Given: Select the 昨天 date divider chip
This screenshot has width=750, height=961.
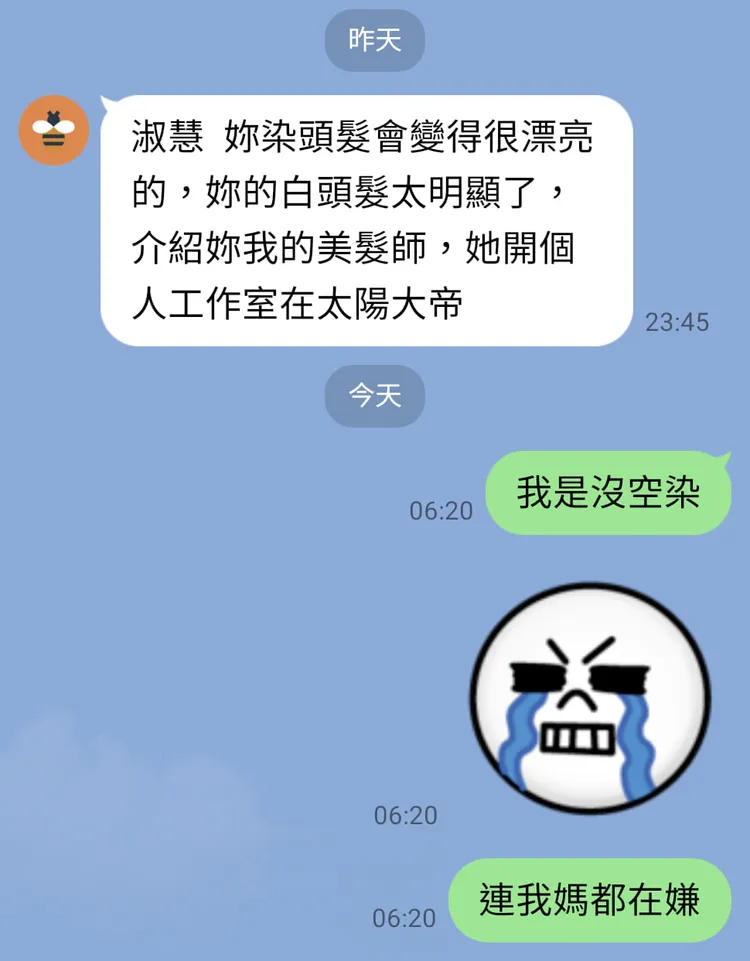Looking at the screenshot, I should (375, 41).
